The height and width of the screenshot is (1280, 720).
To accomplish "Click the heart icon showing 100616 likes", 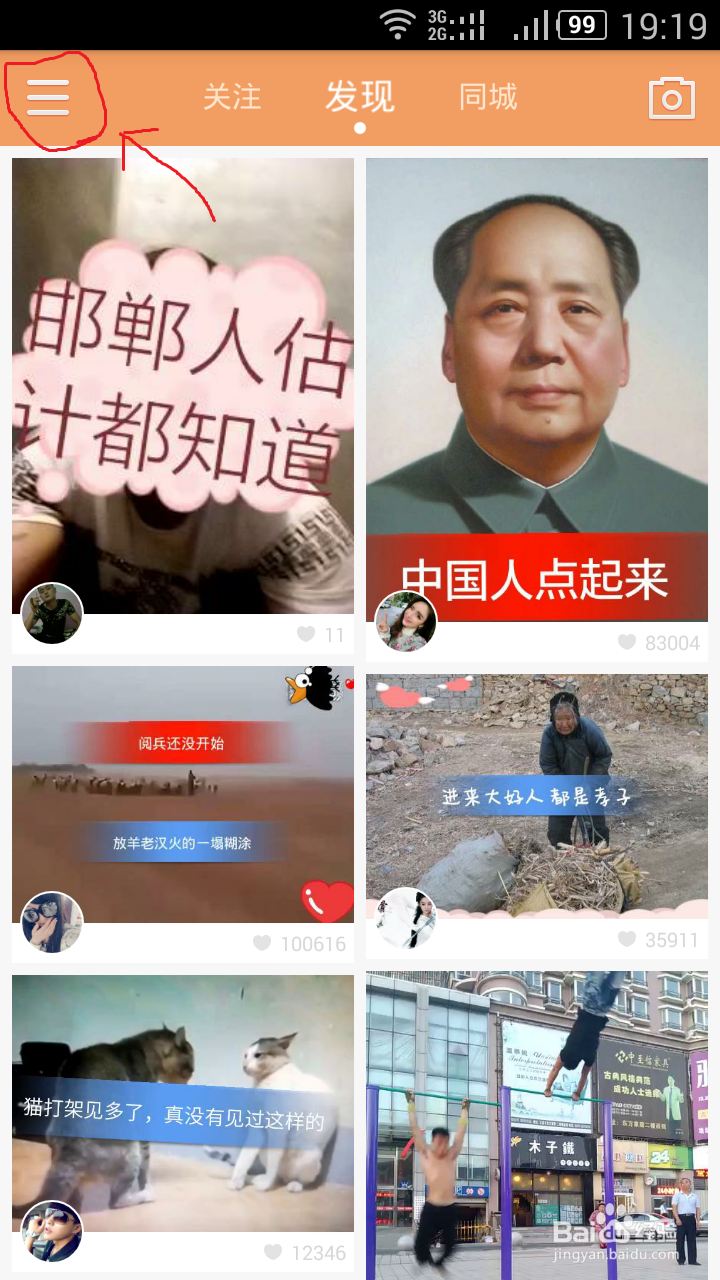I will pyautogui.click(x=262, y=941).
